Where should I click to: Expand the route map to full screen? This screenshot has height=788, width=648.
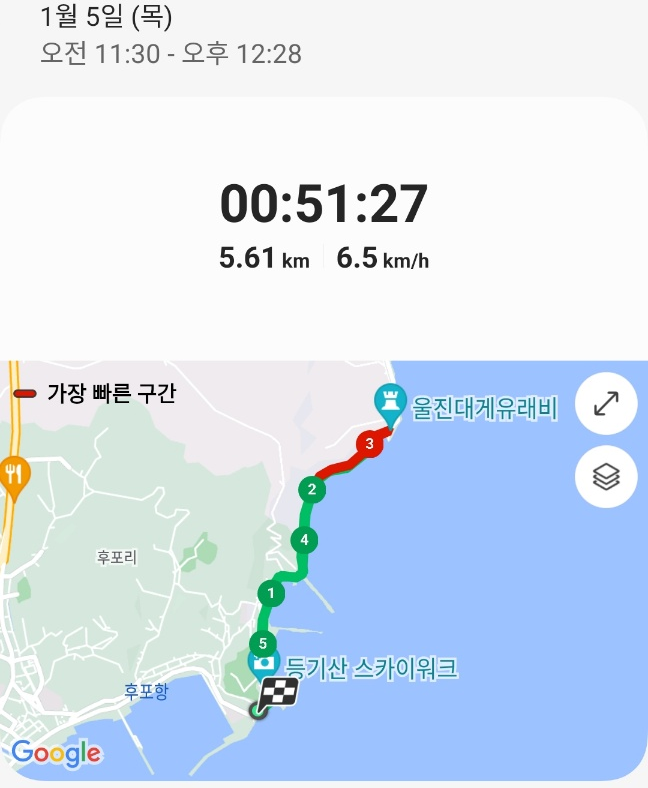(x=606, y=404)
